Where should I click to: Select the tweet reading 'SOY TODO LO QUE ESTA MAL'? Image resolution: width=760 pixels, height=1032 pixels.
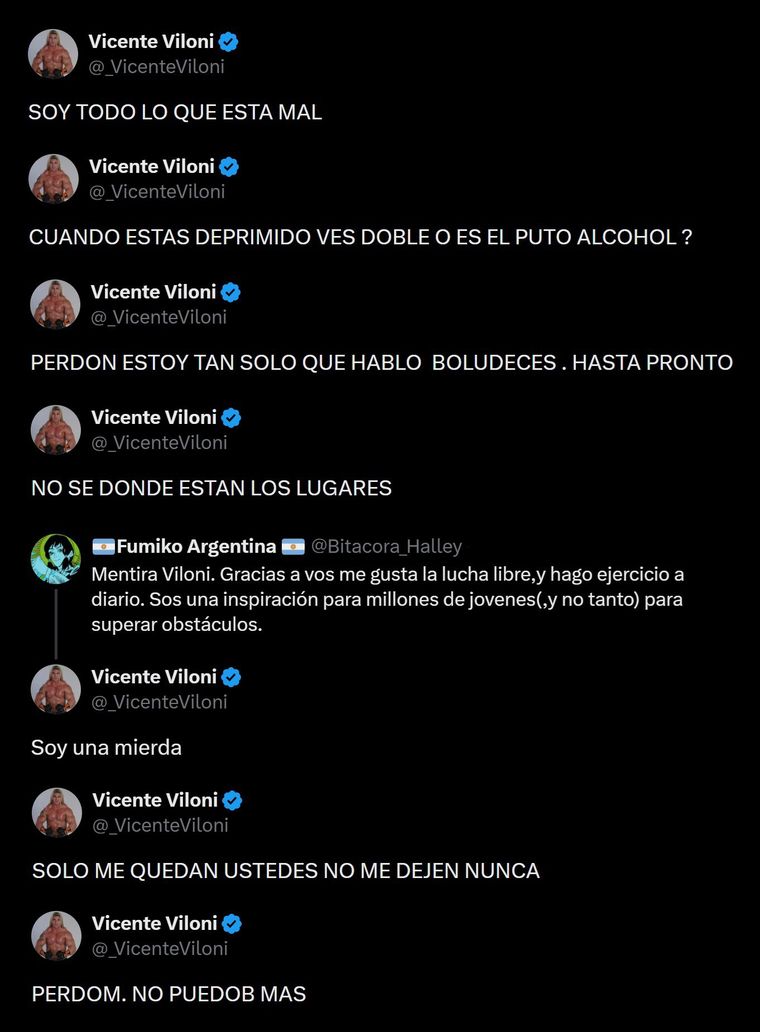pyautogui.click(x=175, y=112)
